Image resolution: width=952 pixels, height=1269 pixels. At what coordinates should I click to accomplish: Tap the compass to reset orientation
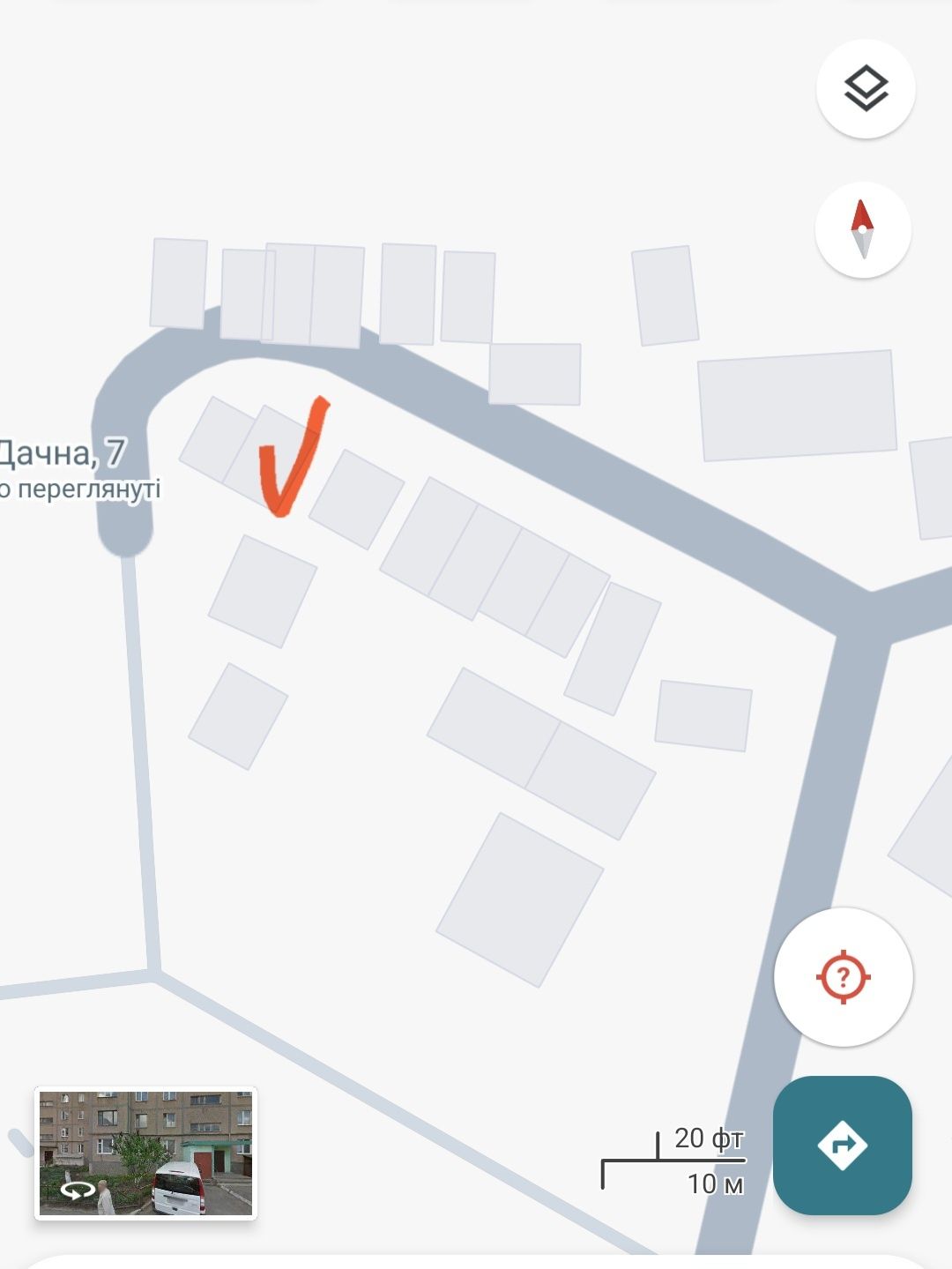[x=862, y=230]
